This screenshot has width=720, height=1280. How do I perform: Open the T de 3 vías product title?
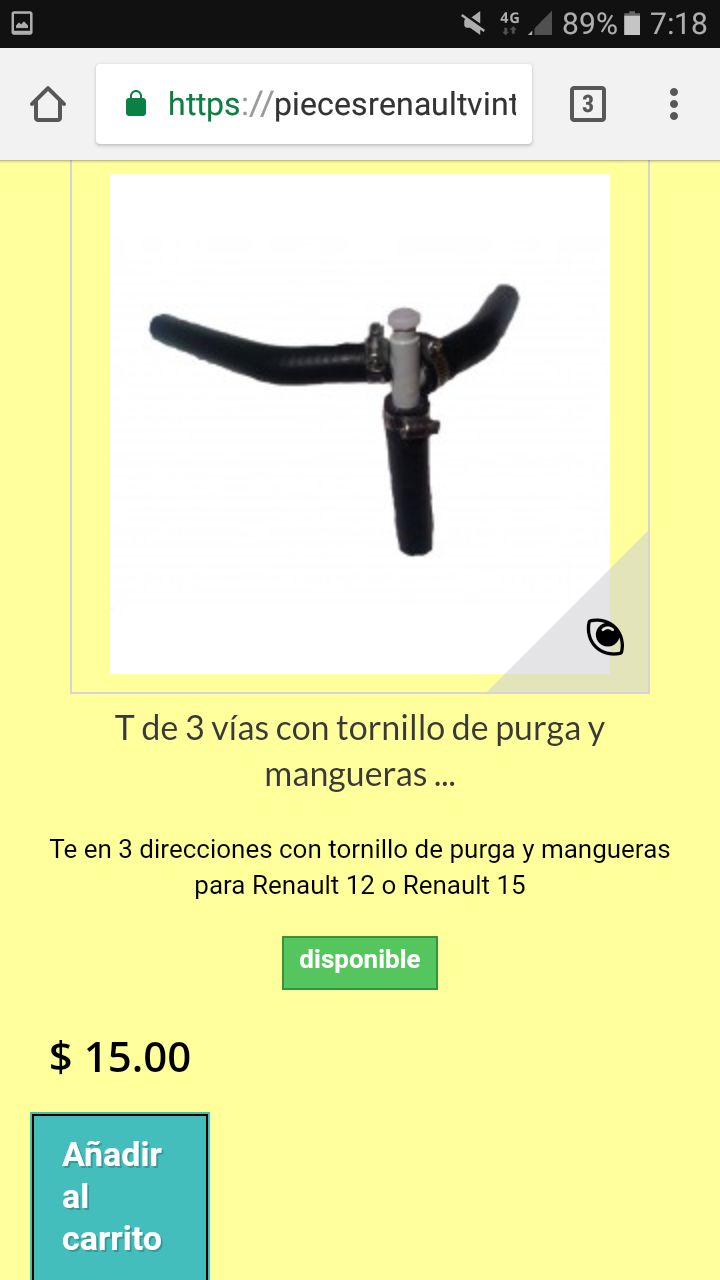click(x=359, y=750)
